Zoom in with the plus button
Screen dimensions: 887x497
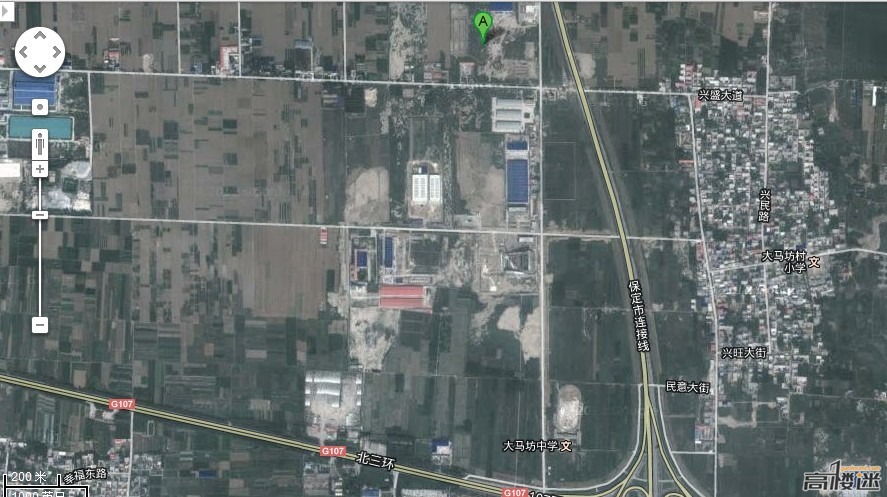(x=40, y=169)
